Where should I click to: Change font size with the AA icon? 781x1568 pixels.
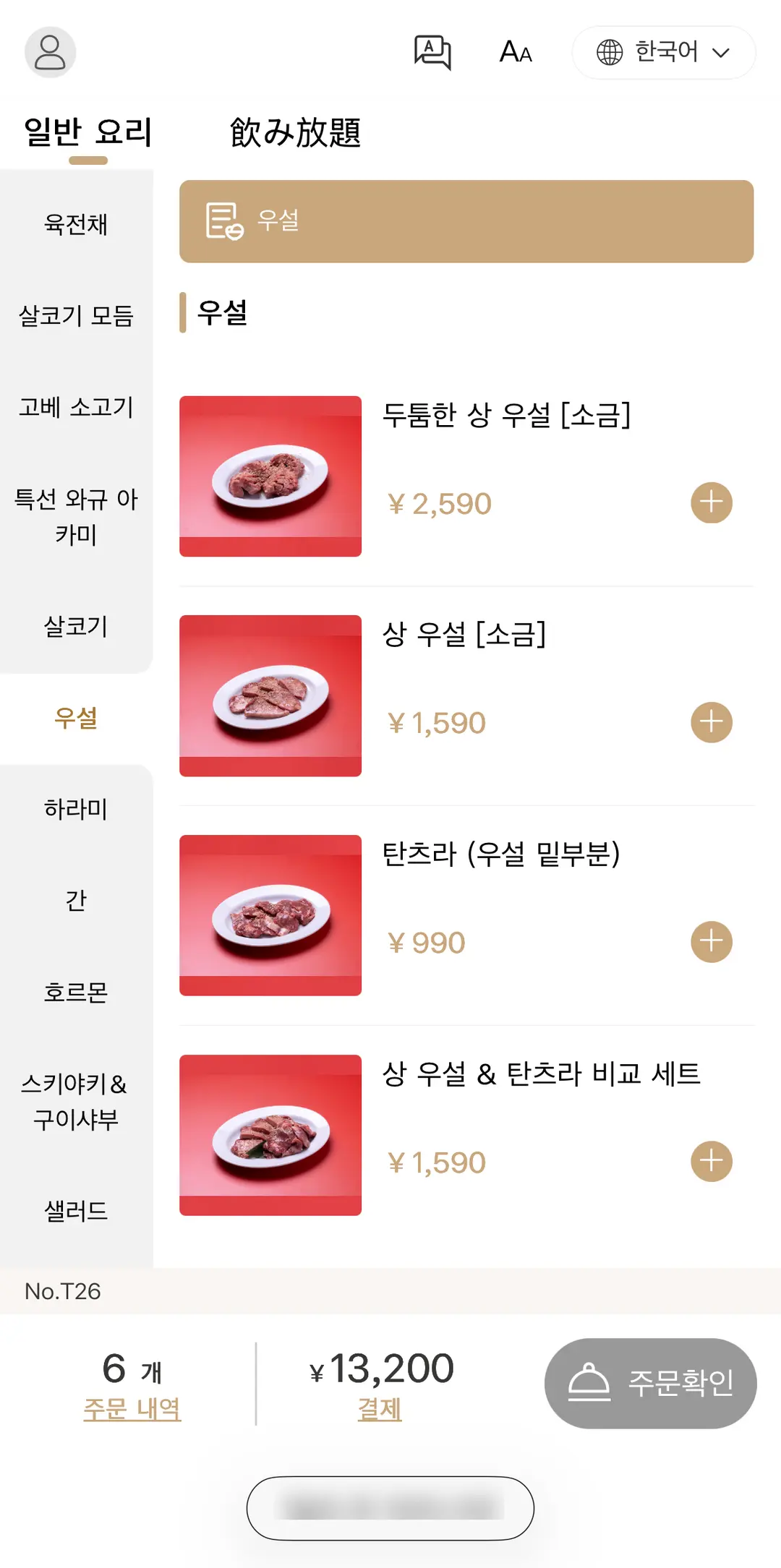[x=516, y=52]
